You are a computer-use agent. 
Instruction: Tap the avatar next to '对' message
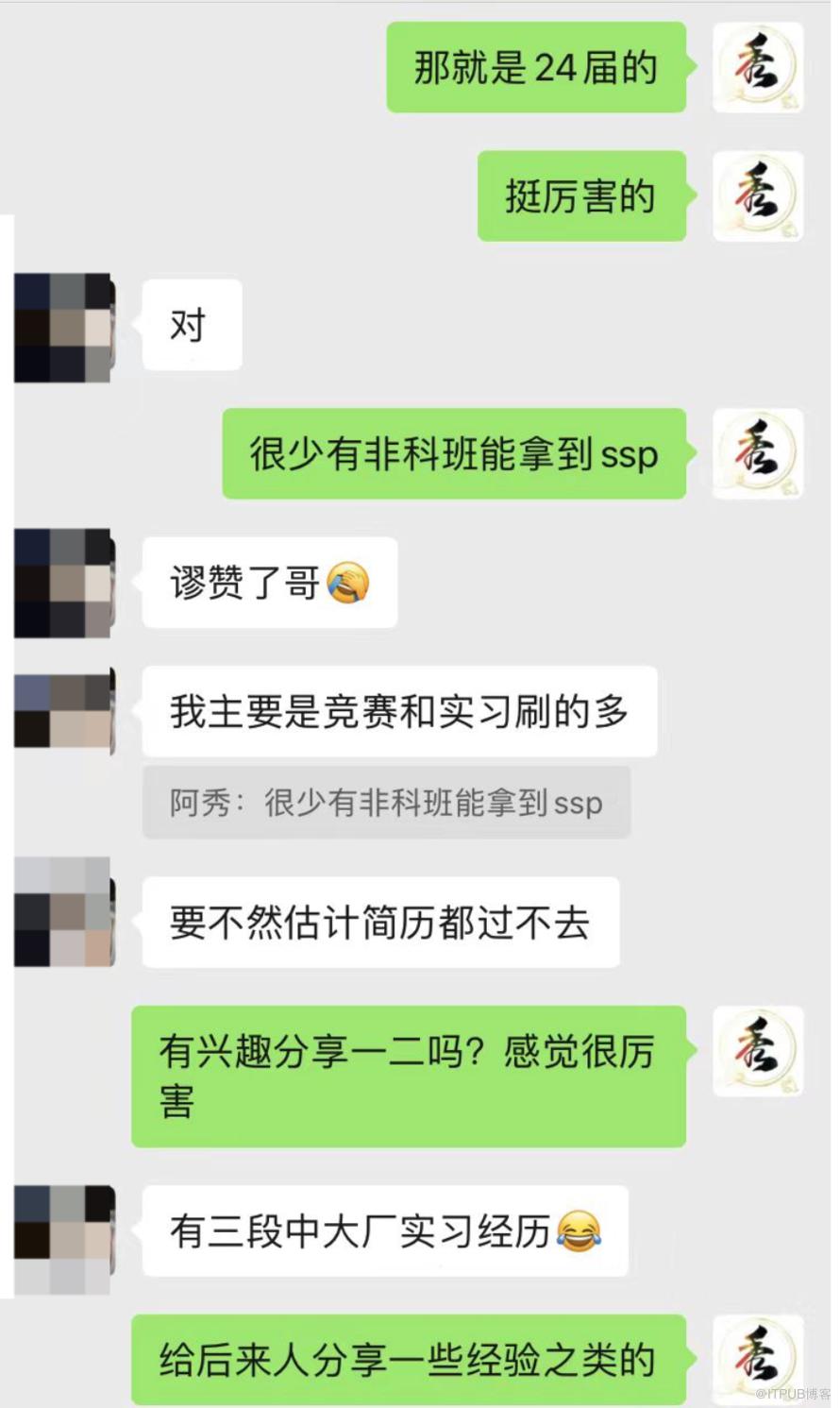coord(64,327)
